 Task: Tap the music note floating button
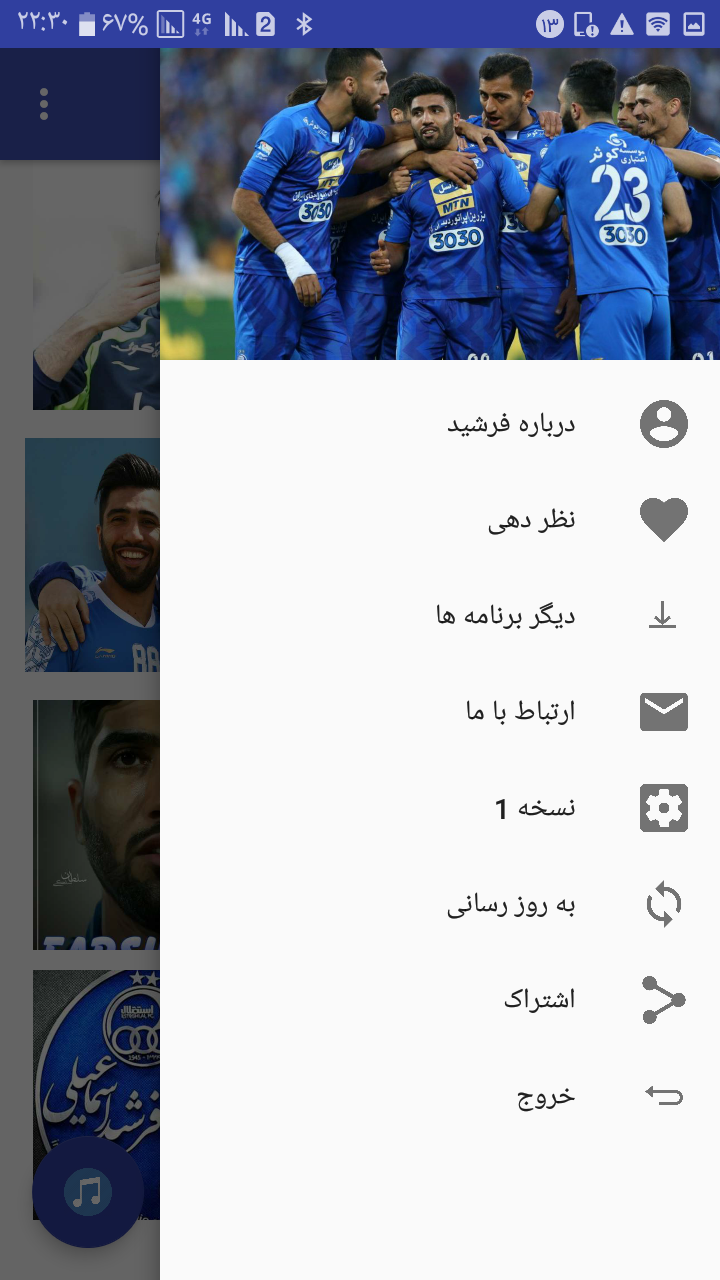[x=88, y=1191]
